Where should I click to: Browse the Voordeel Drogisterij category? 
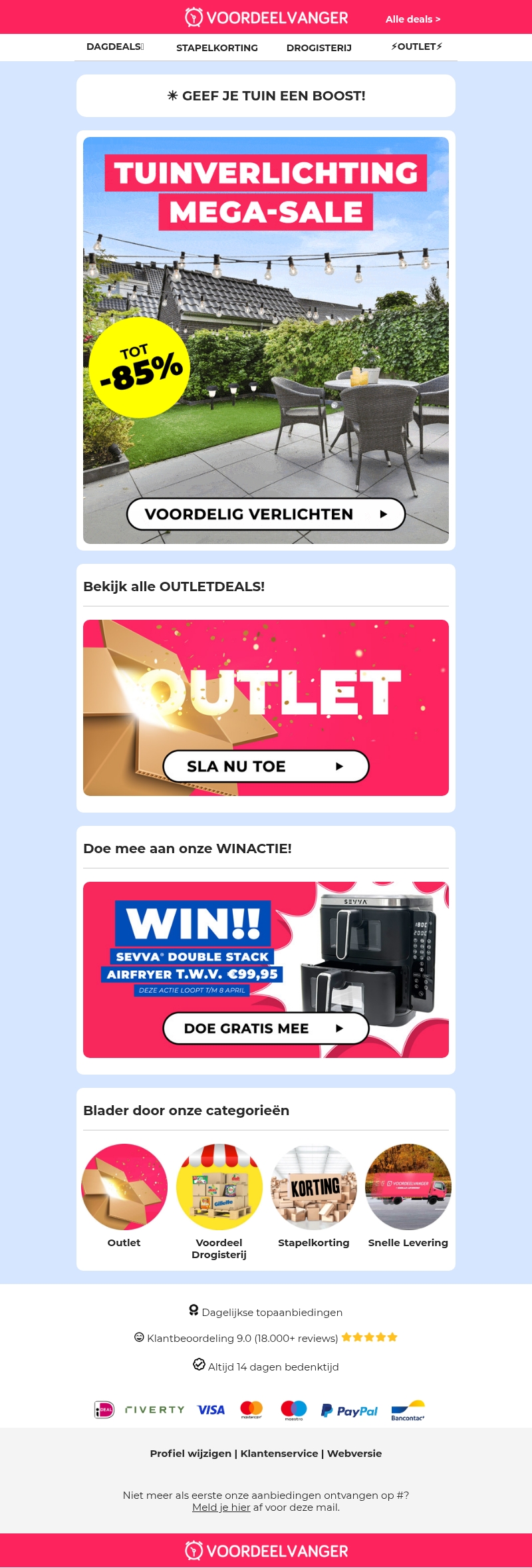pyautogui.click(x=219, y=1187)
